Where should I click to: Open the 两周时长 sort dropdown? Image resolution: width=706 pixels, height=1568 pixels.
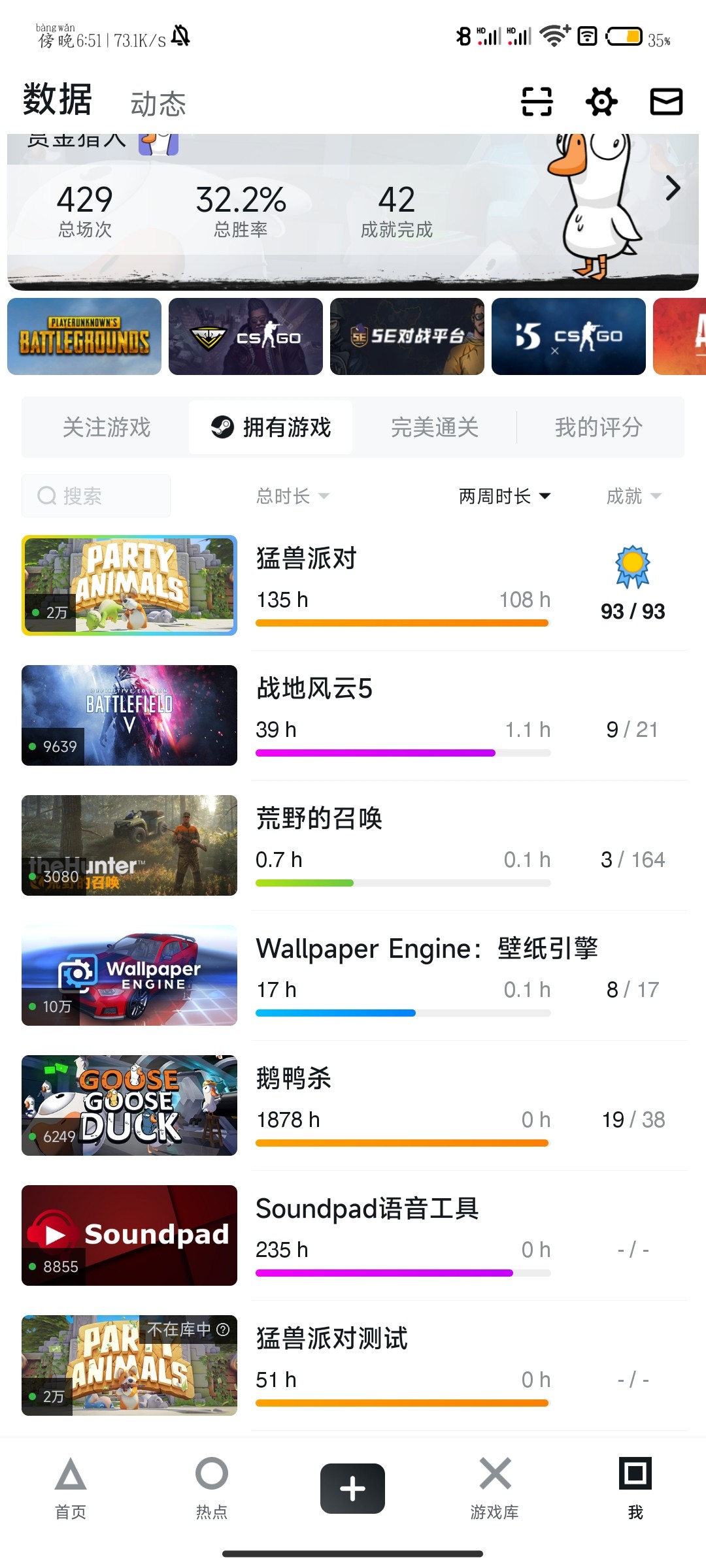(x=504, y=497)
